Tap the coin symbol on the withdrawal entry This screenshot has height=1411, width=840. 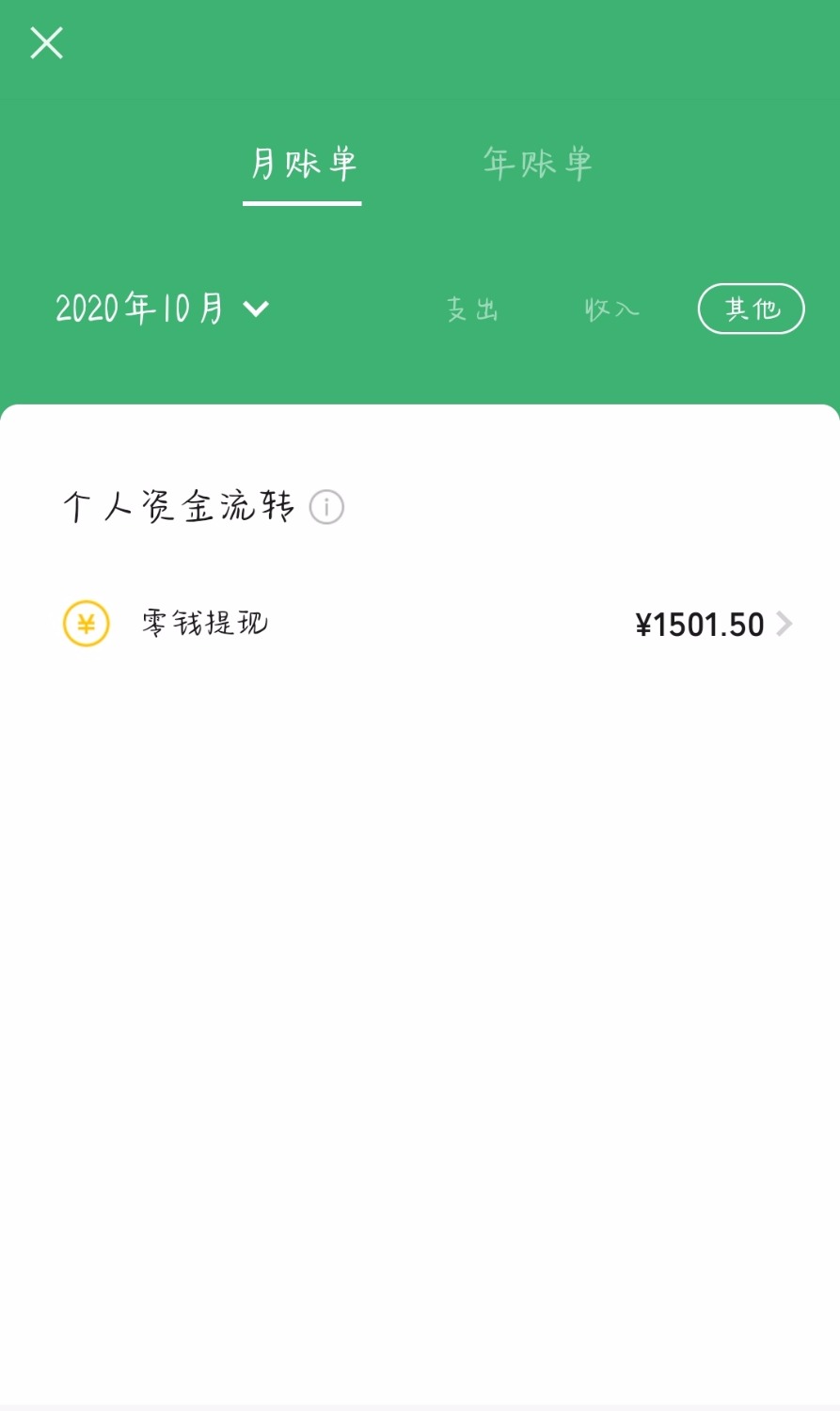click(86, 624)
